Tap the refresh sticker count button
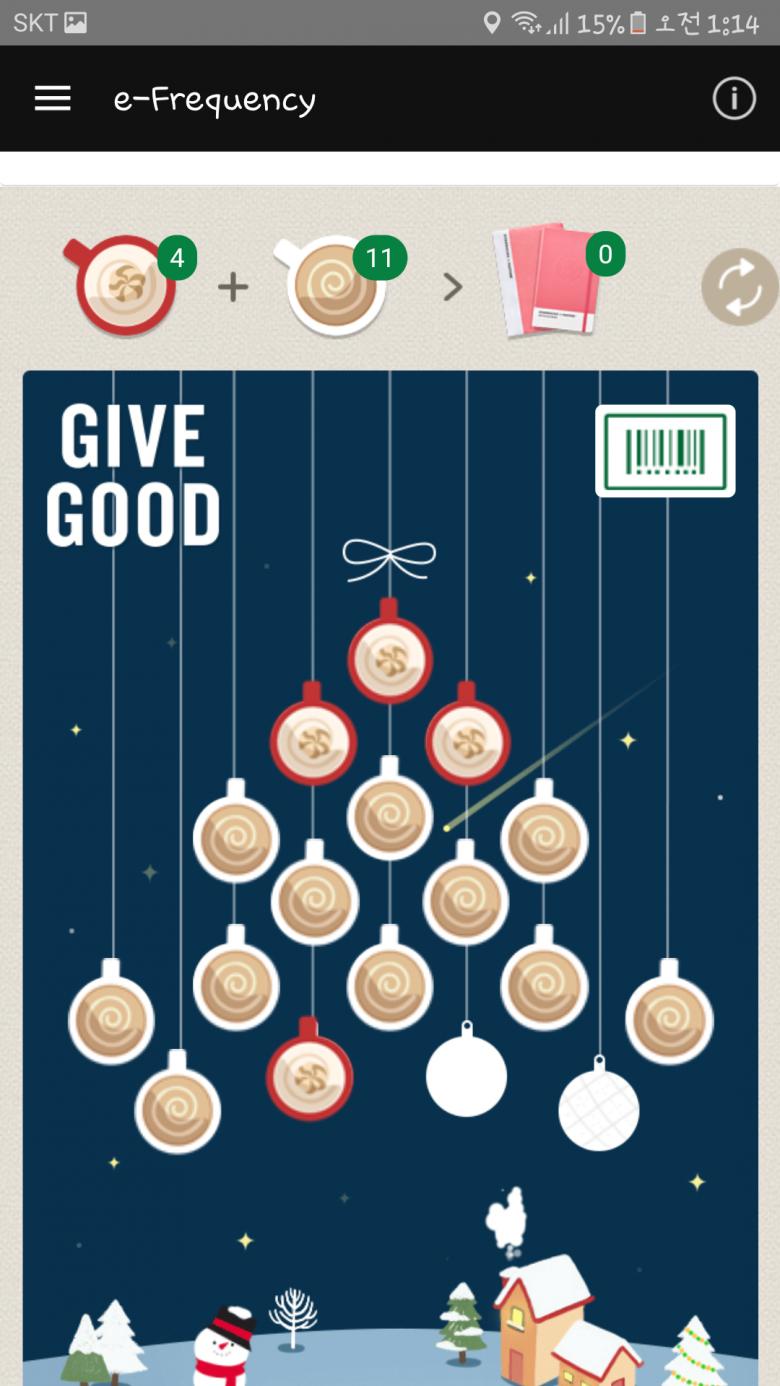The height and width of the screenshot is (1386, 780). pos(739,287)
